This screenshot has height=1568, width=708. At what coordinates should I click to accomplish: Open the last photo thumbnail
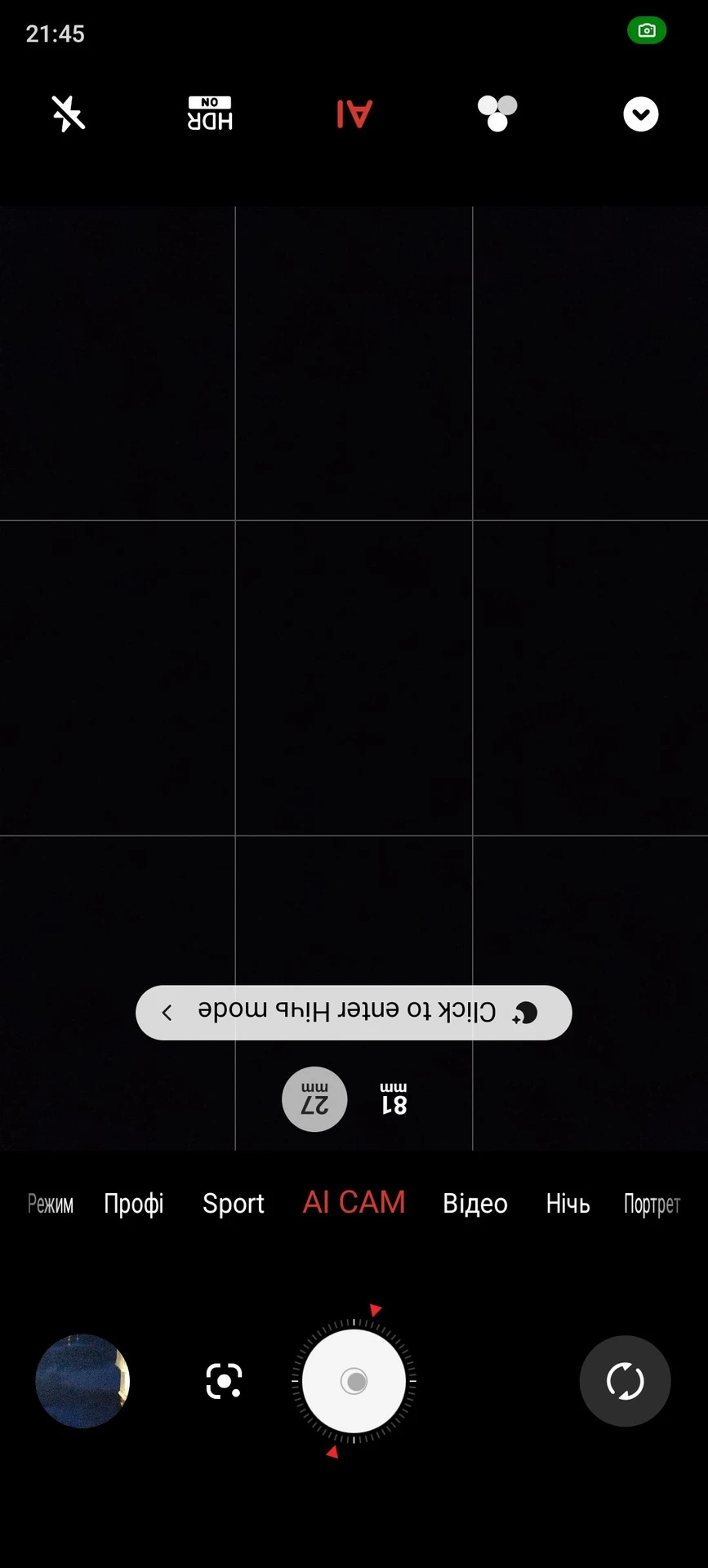(82, 1381)
